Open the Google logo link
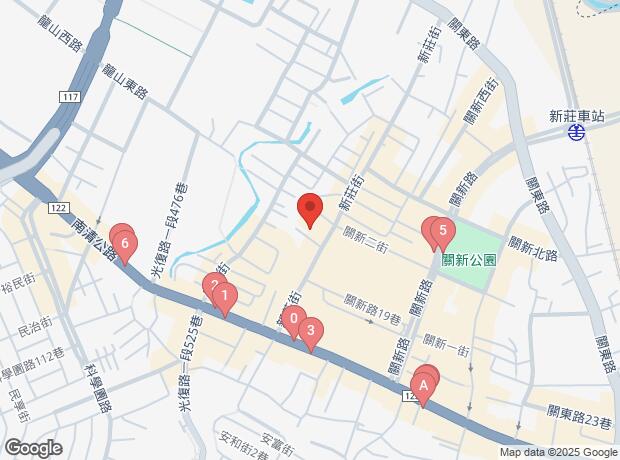The image size is (620, 460). coord(34,447)
